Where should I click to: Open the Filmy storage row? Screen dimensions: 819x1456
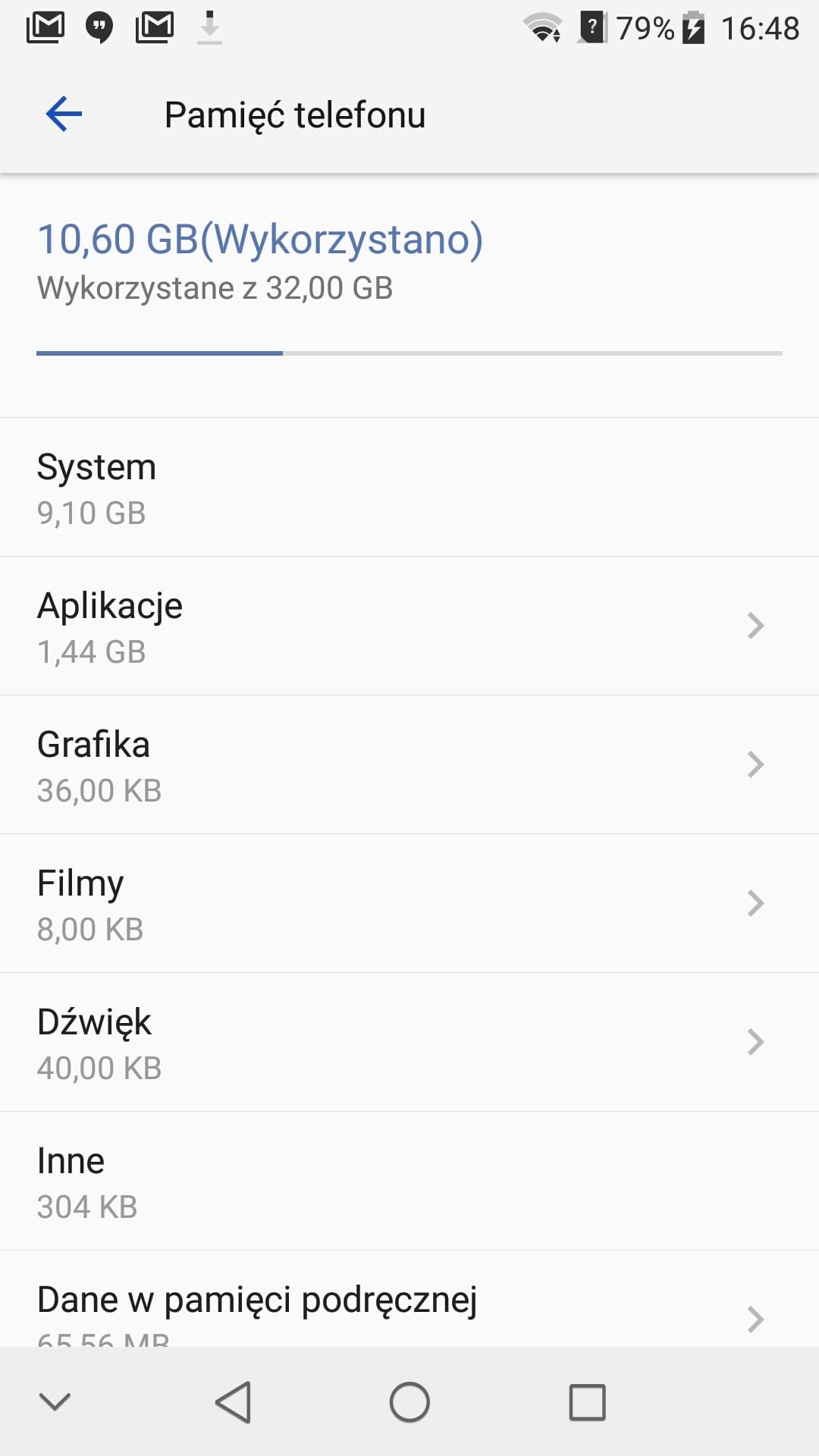point(409,903)
